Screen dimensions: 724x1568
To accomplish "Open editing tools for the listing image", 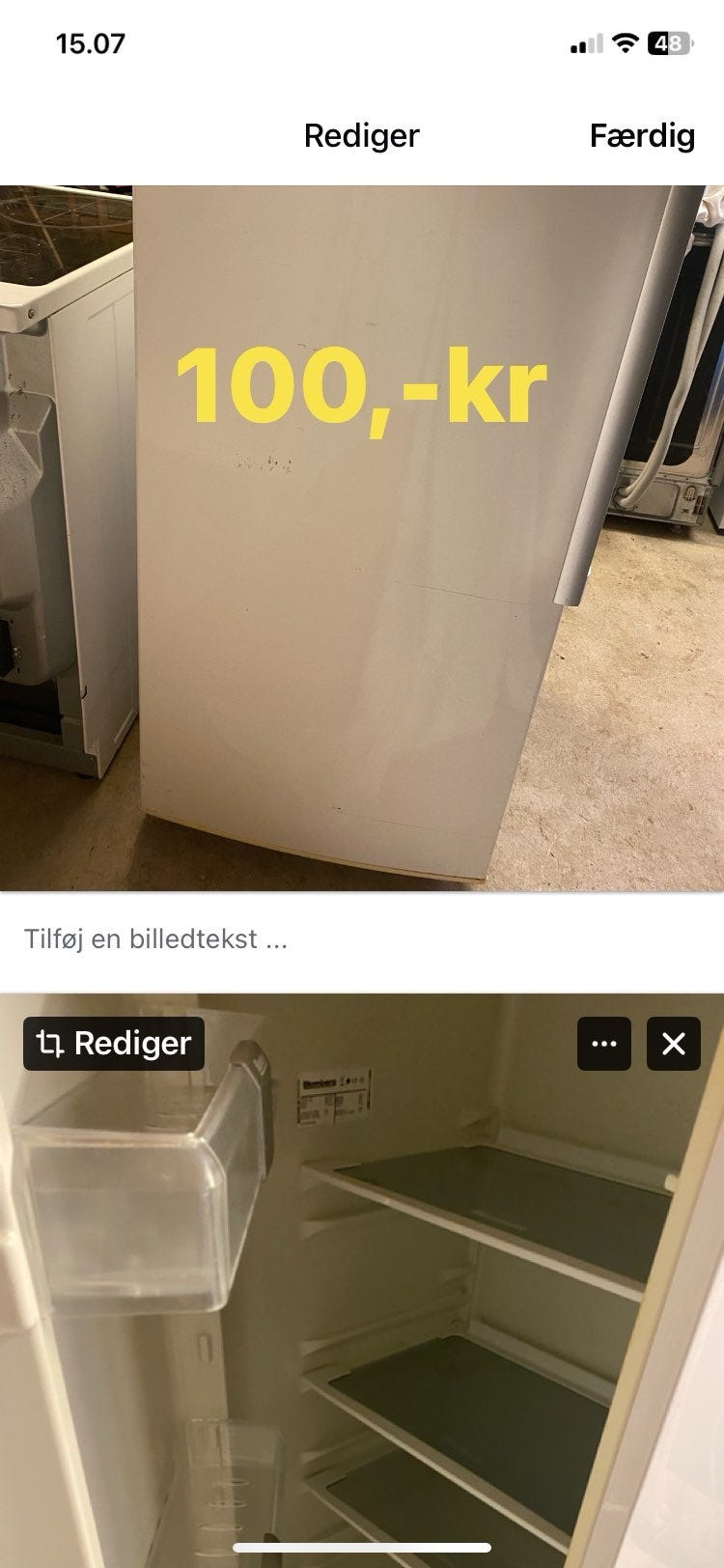I will pos(113,1043).
